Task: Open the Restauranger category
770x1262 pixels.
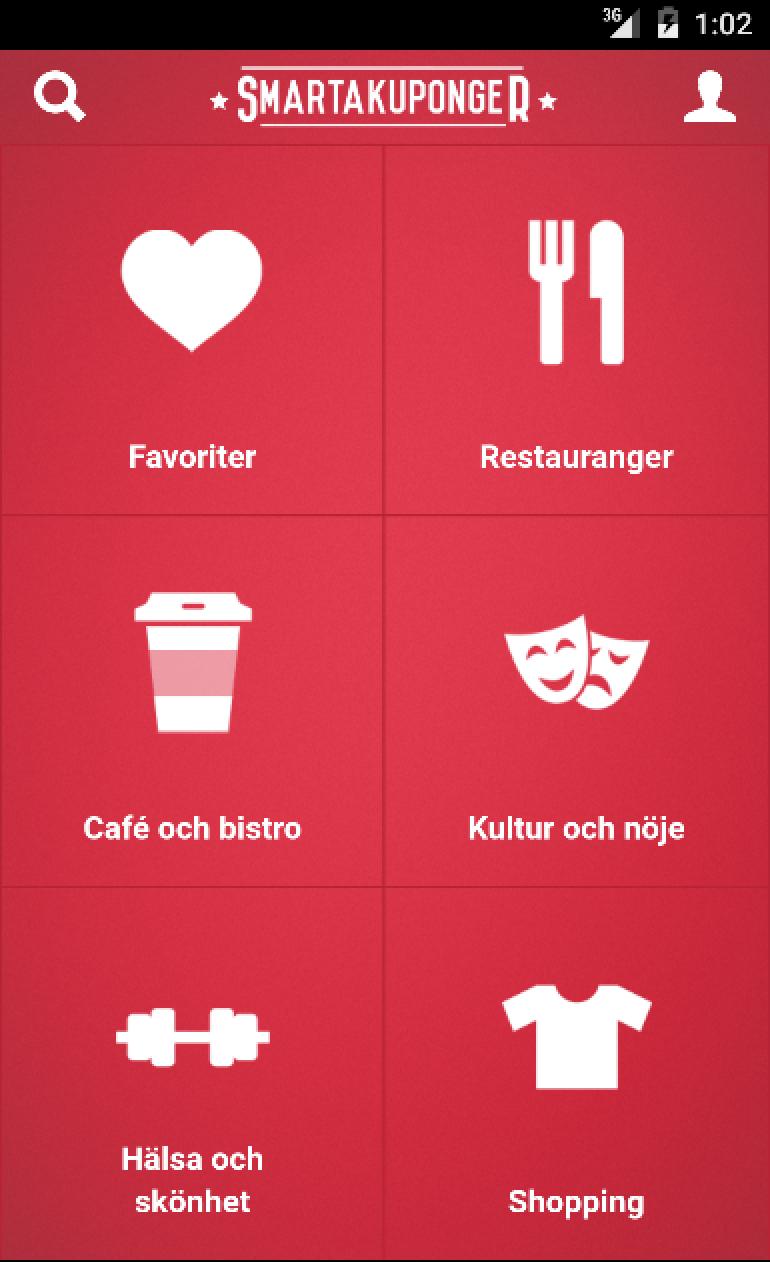Action: pyautogui.click(x=577, y=457)
